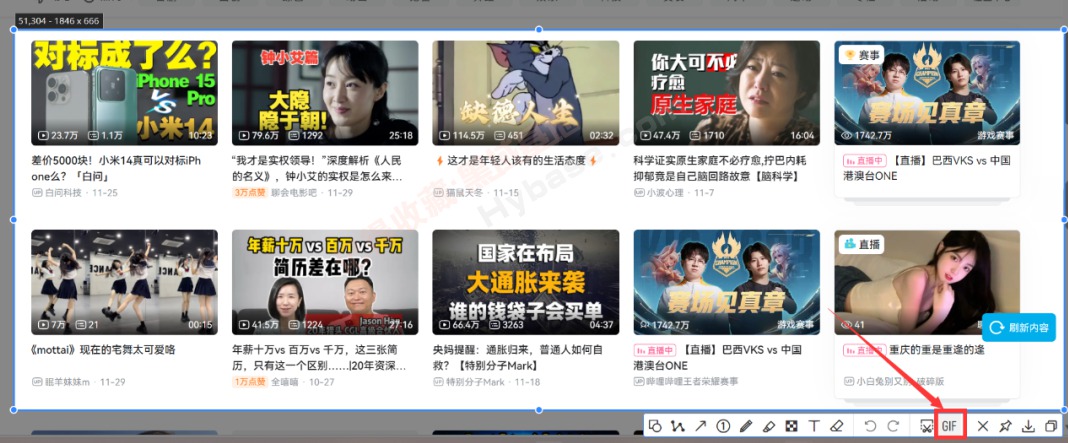This screenshot has width=1068, height=443.
Task: Select the numbered marker tool
Action: (723, 426)
